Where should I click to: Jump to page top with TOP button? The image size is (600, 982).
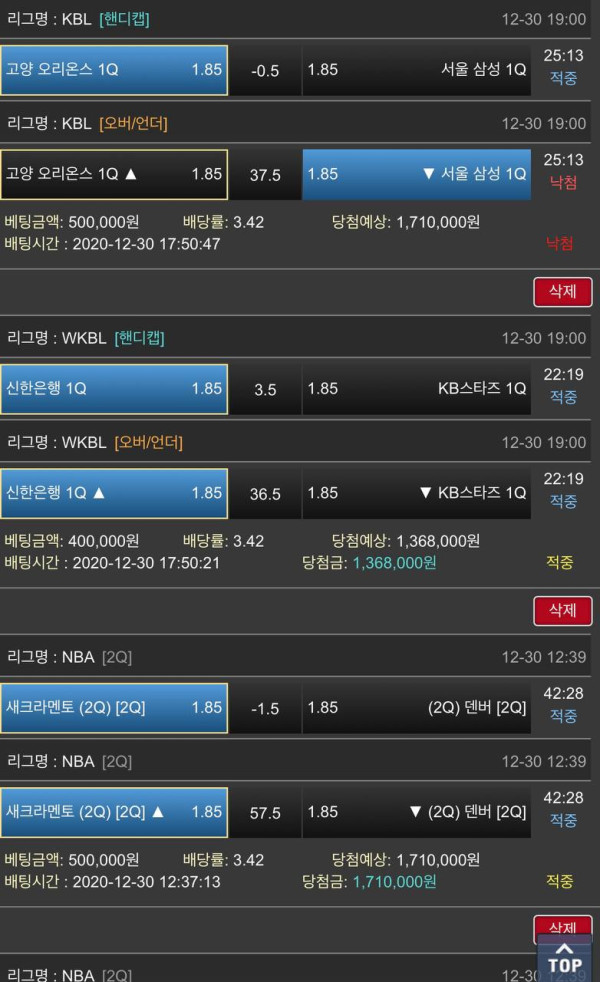[x=564, y=957]
